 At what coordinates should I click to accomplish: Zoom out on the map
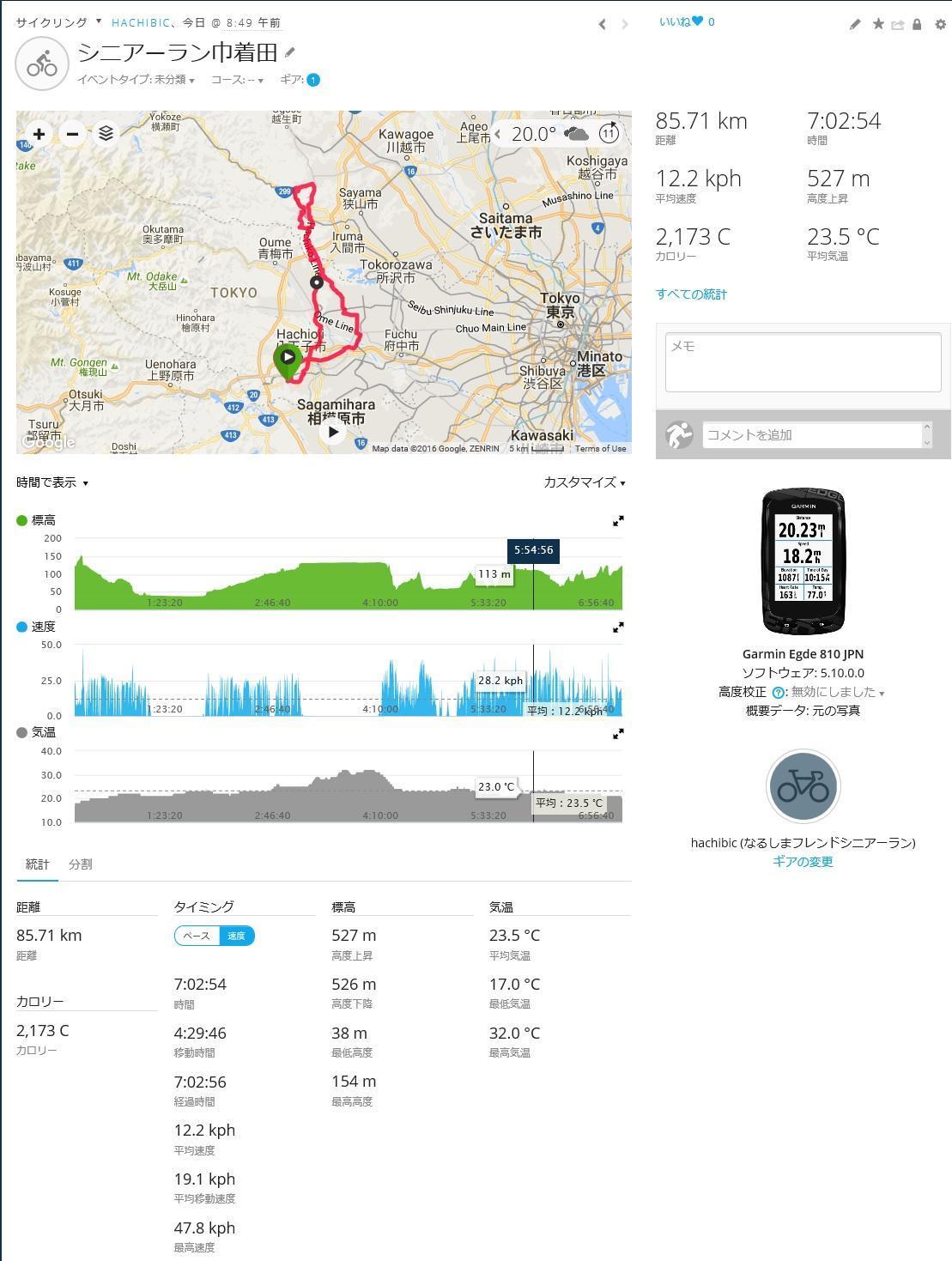(x=72, y=134)
